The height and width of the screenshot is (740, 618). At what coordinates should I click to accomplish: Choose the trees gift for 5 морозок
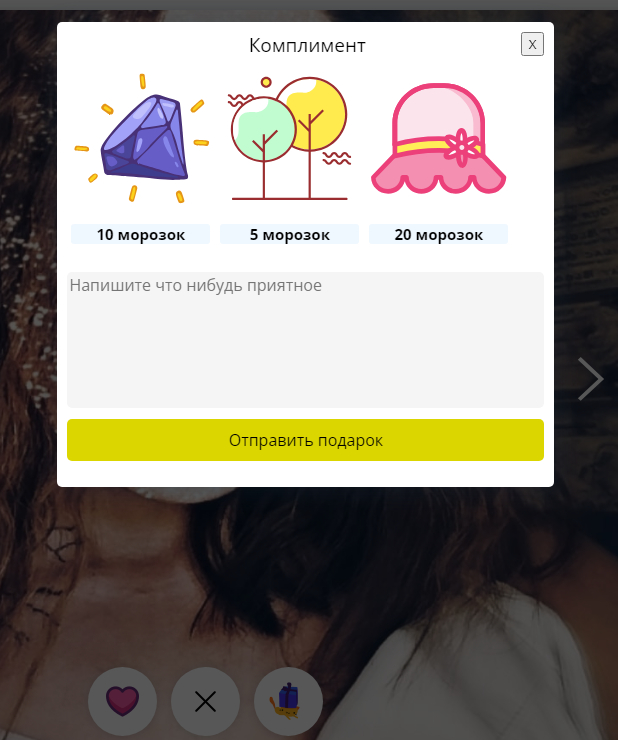tap(289, 140)
